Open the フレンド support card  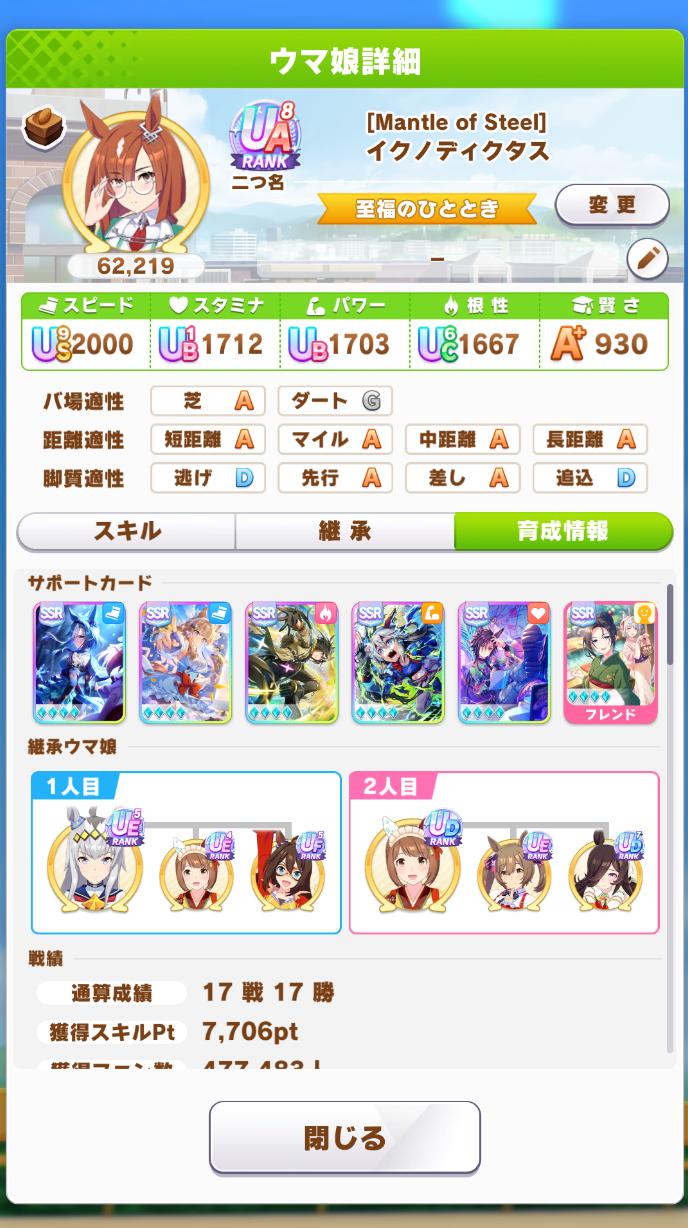coord(610,661)
